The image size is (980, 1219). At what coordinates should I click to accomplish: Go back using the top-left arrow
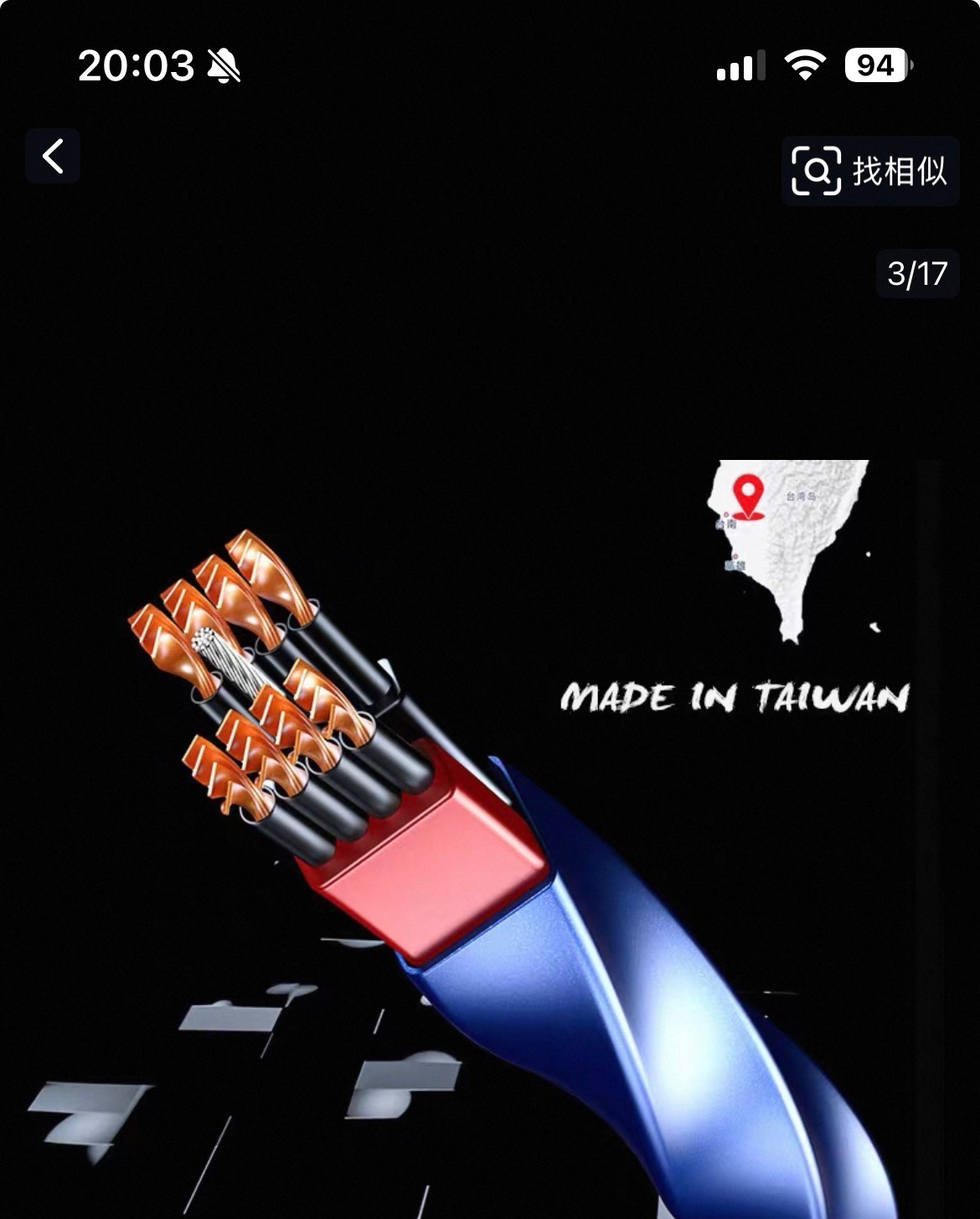click(53, 157)
